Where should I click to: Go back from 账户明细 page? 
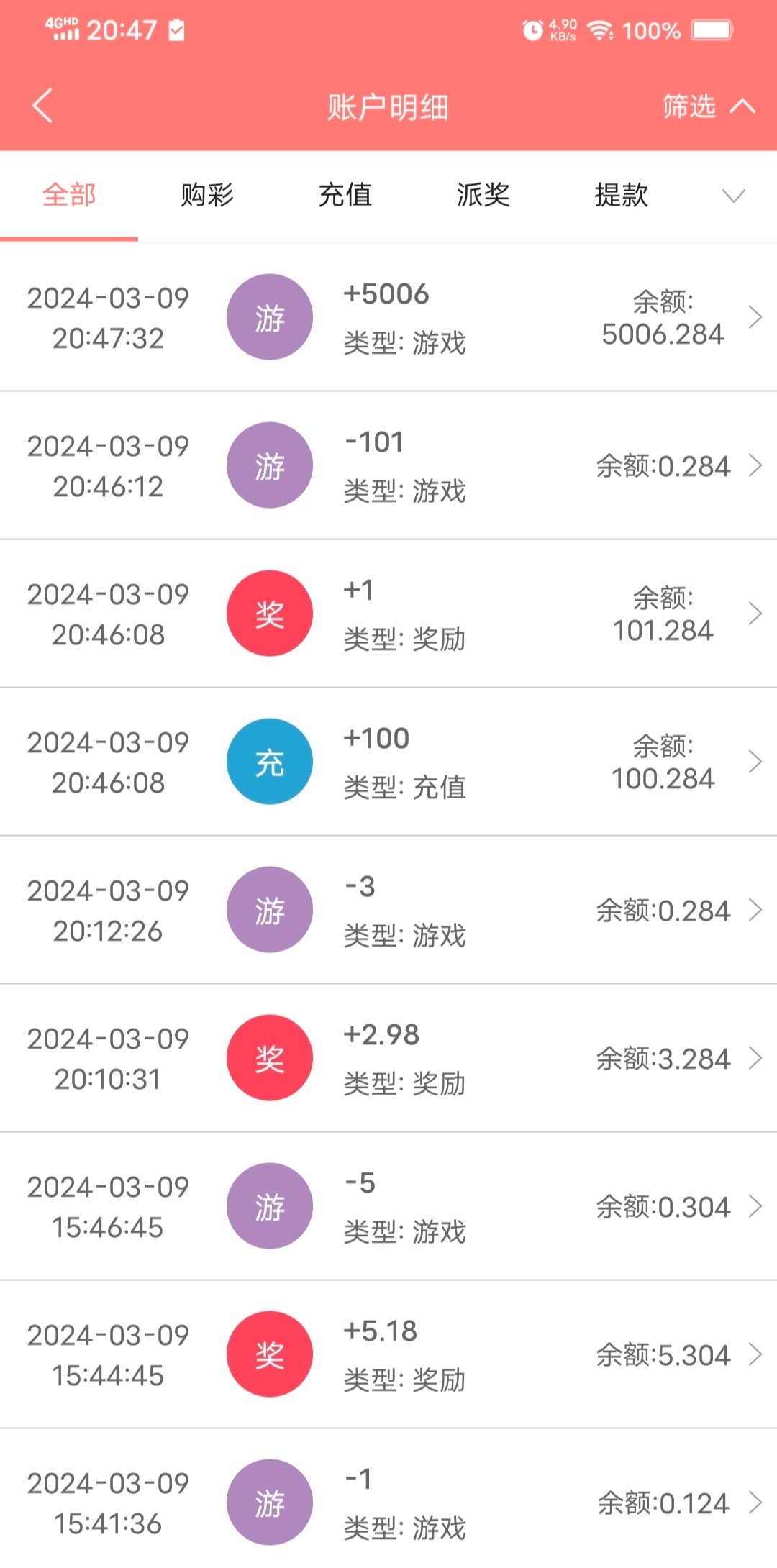(x=43, y=106)
